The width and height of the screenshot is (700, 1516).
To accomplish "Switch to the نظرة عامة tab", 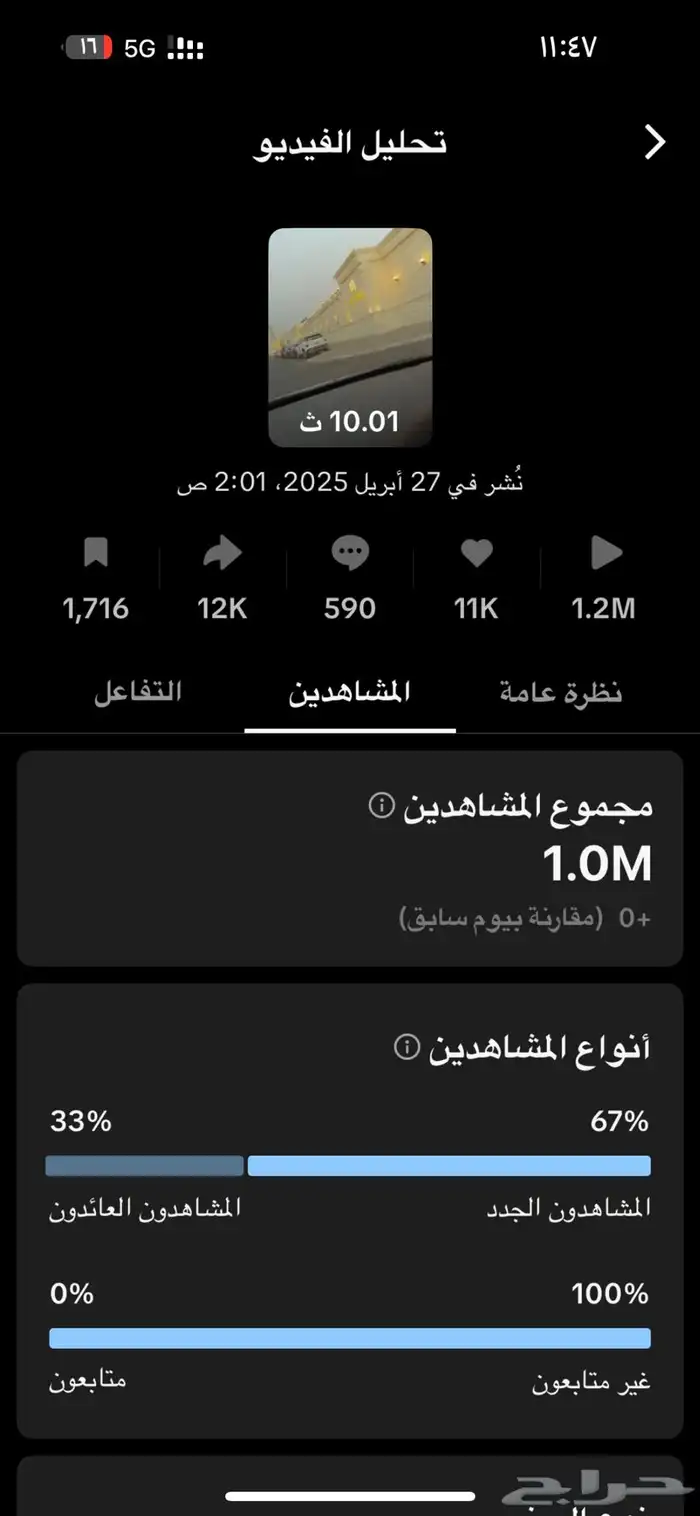I will pyautogui.click(x=560, y=693).
